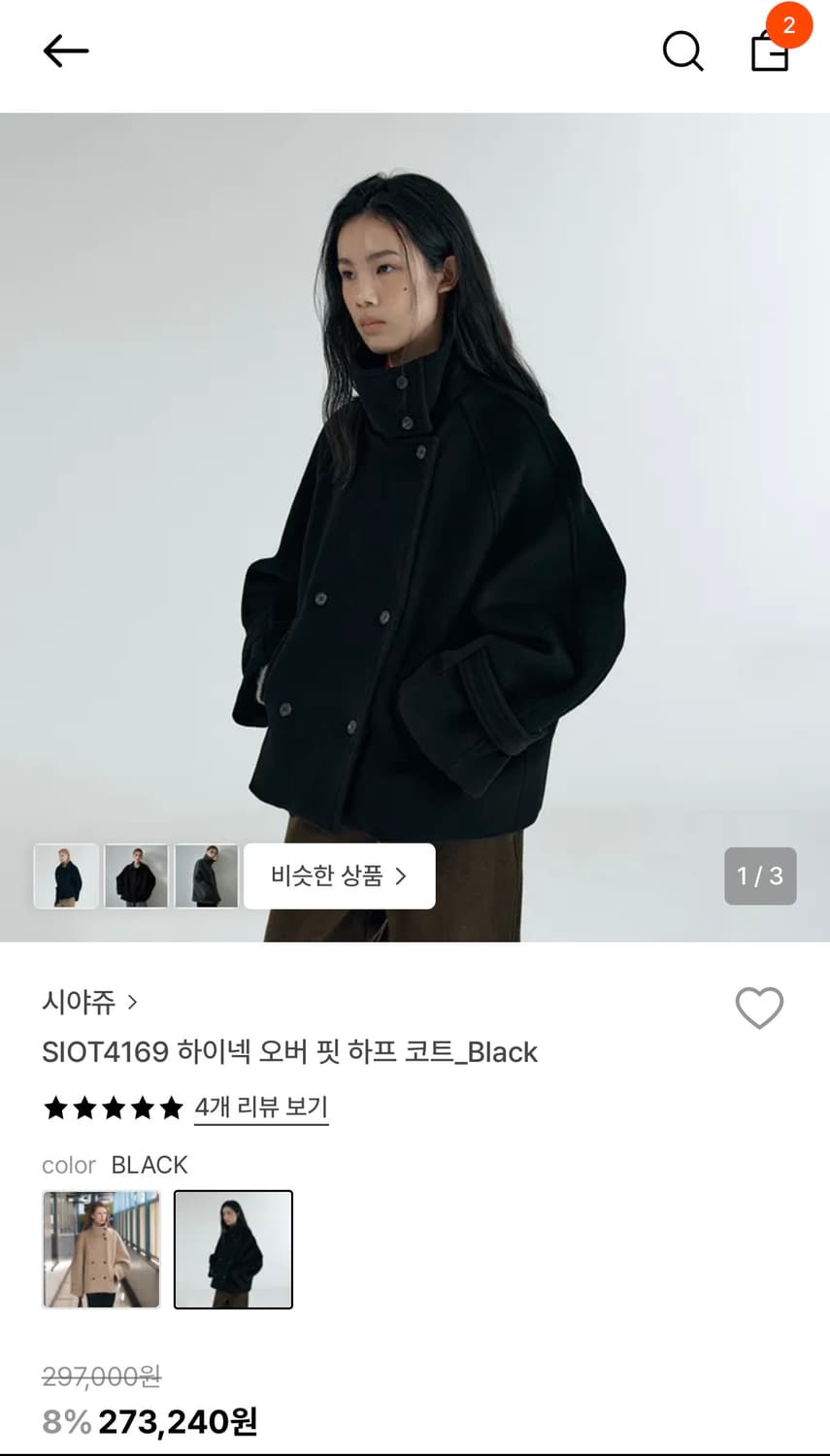830x1456 pixels.
Task: Open similar products with 비슷한 상품 arrow
Action: coord(340,876)
